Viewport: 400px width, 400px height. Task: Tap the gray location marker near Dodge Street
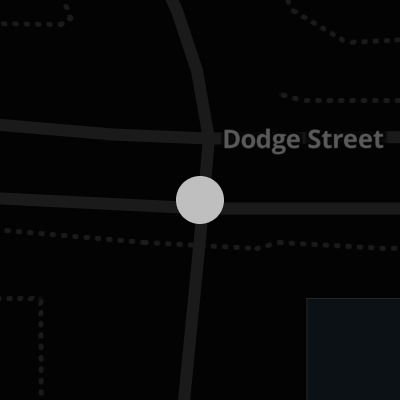pos(200,200)
